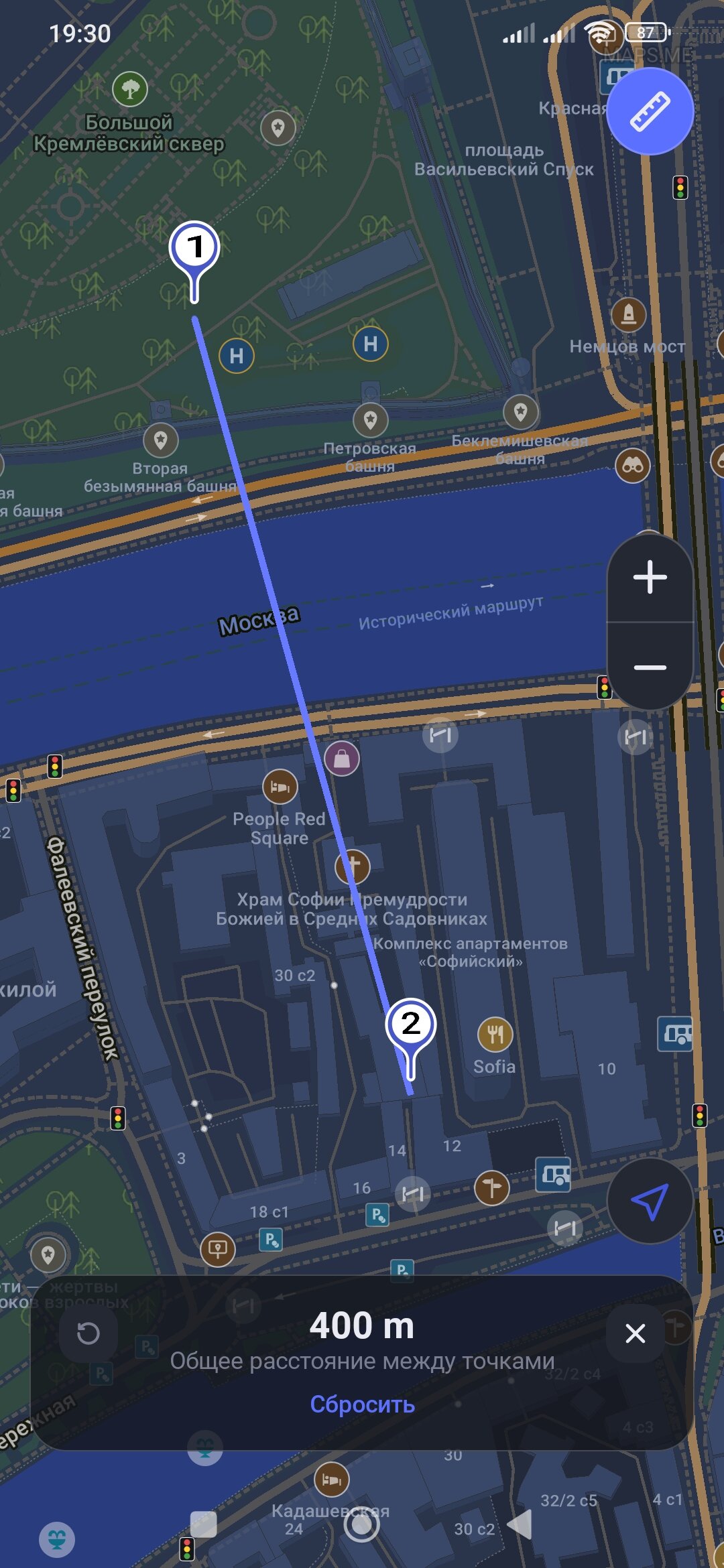Tap the blue ruler measurement button
Viewport: 724px width, 1568px height.
click(650, 111)
